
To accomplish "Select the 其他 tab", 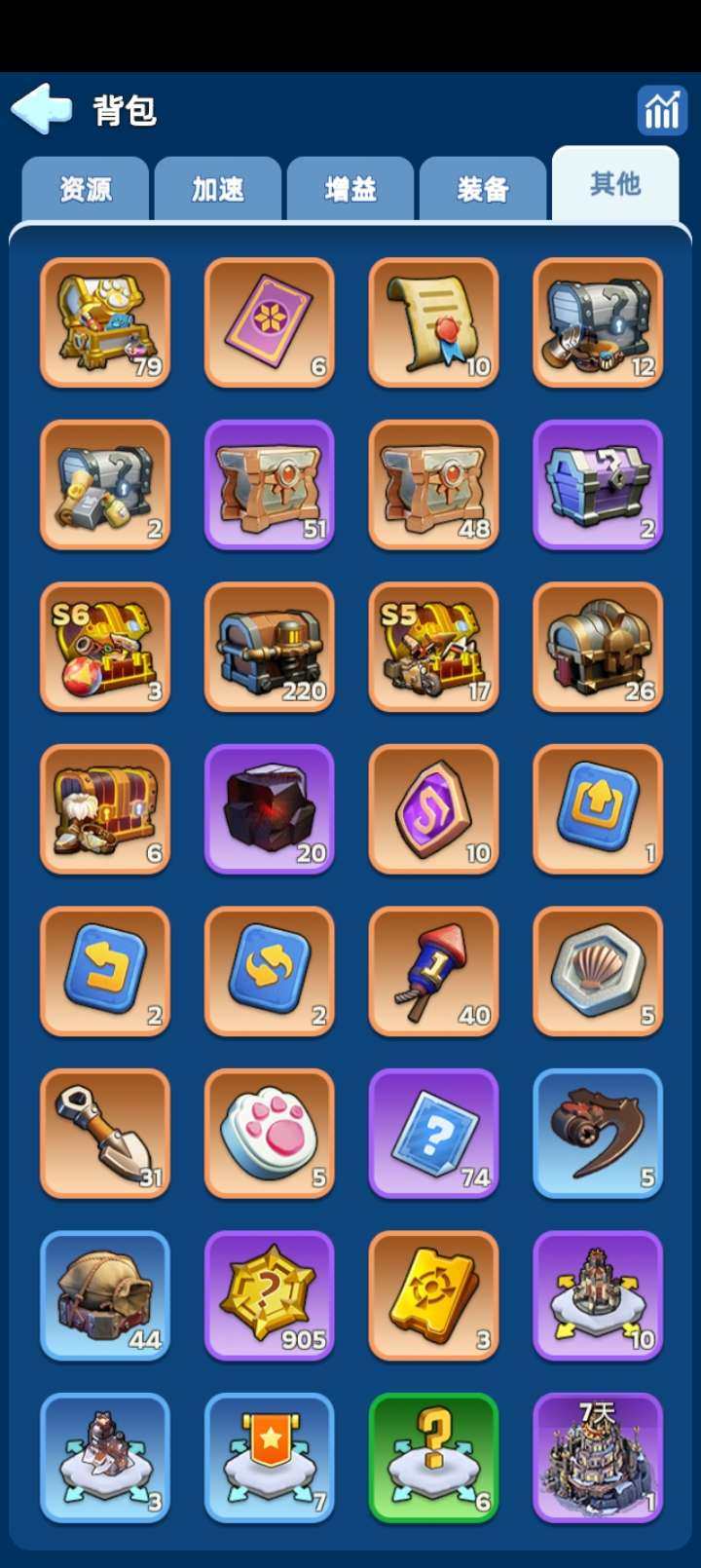I will (614, 184).
